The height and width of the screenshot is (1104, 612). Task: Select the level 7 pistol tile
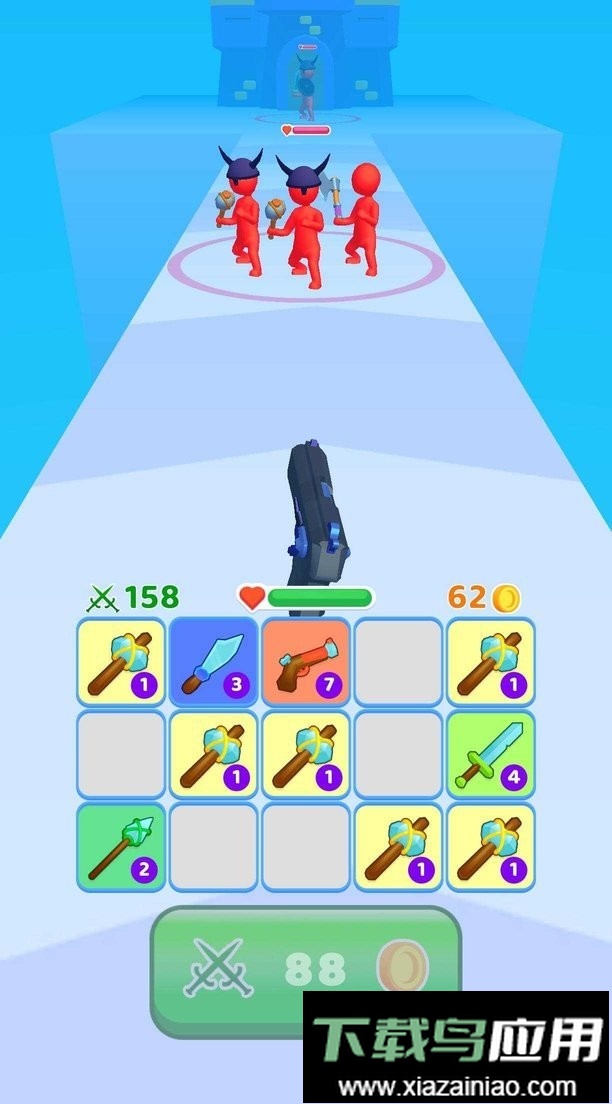(x=306, y=663)
